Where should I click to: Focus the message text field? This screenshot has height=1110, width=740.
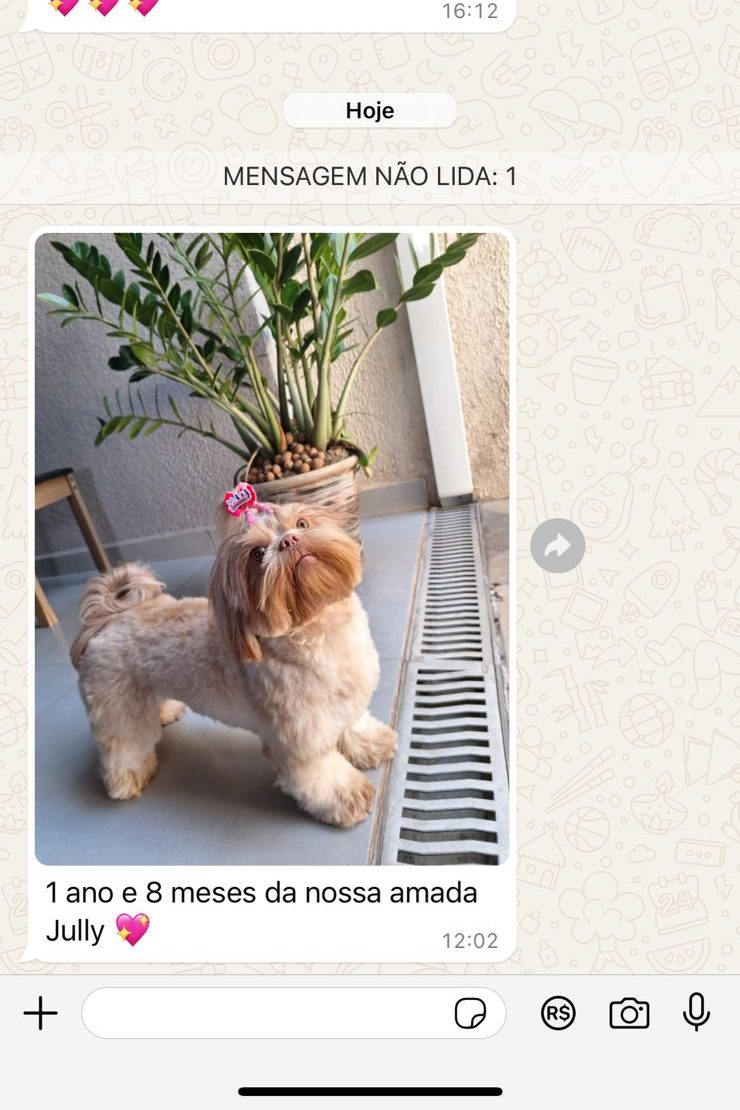[265, 1014]
